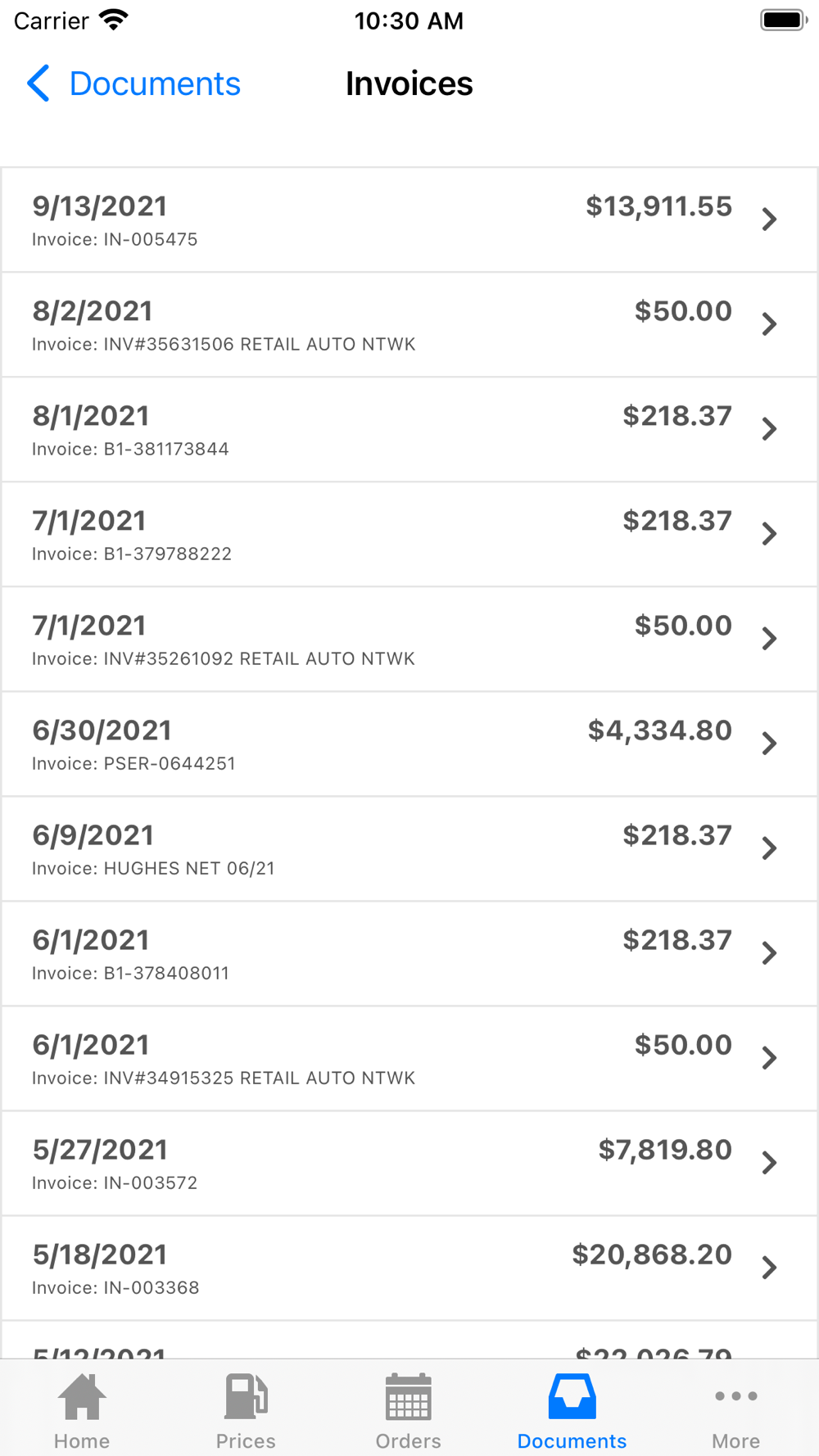The width and height of the screenshot is (819, 1456).
Task: Open invoice IN-005475 from 9/13/2021
Action: coord(409,220)
